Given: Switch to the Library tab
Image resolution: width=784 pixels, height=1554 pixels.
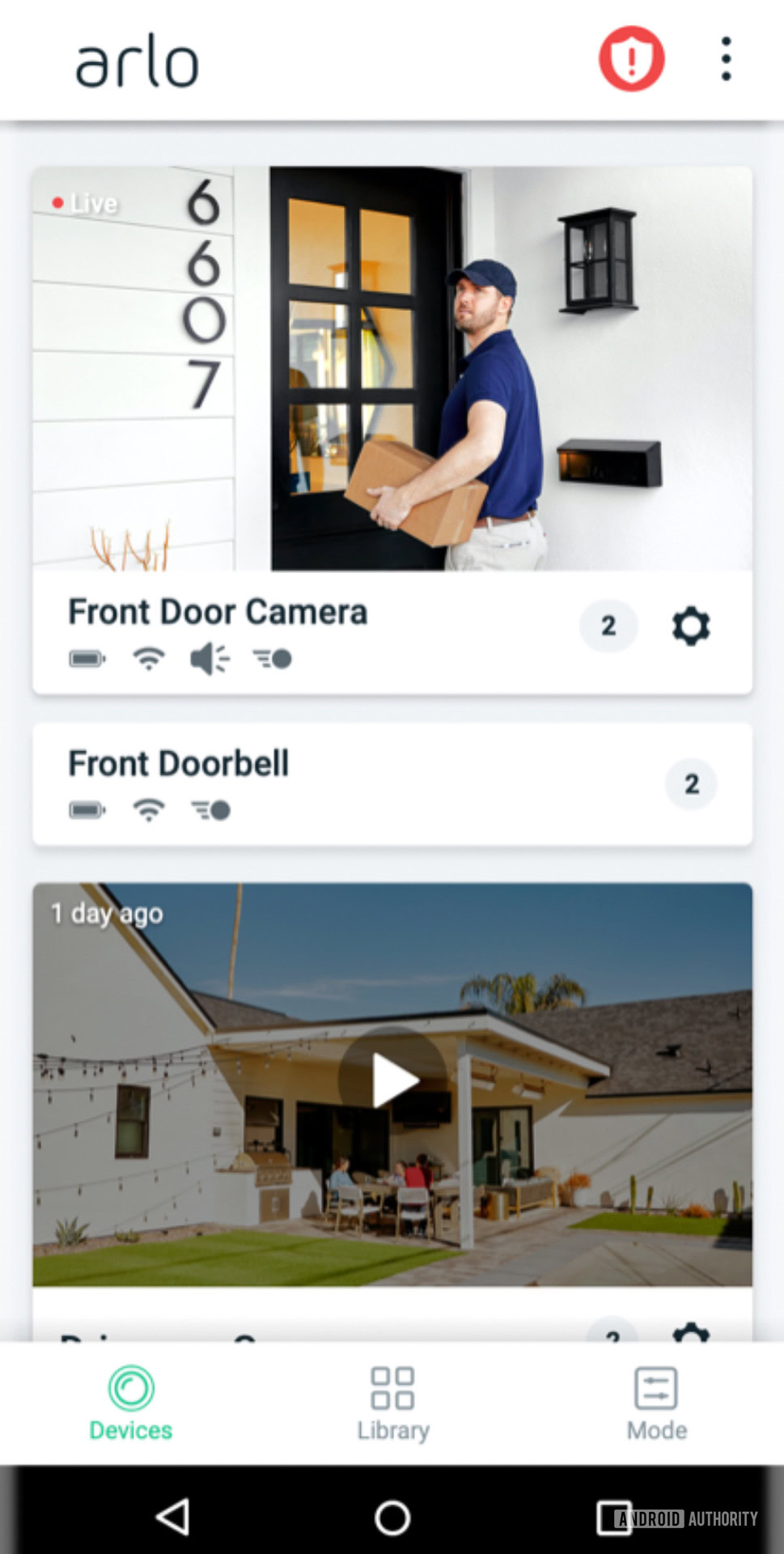Looking at the screenshot, I should (x=392, y=1404).
